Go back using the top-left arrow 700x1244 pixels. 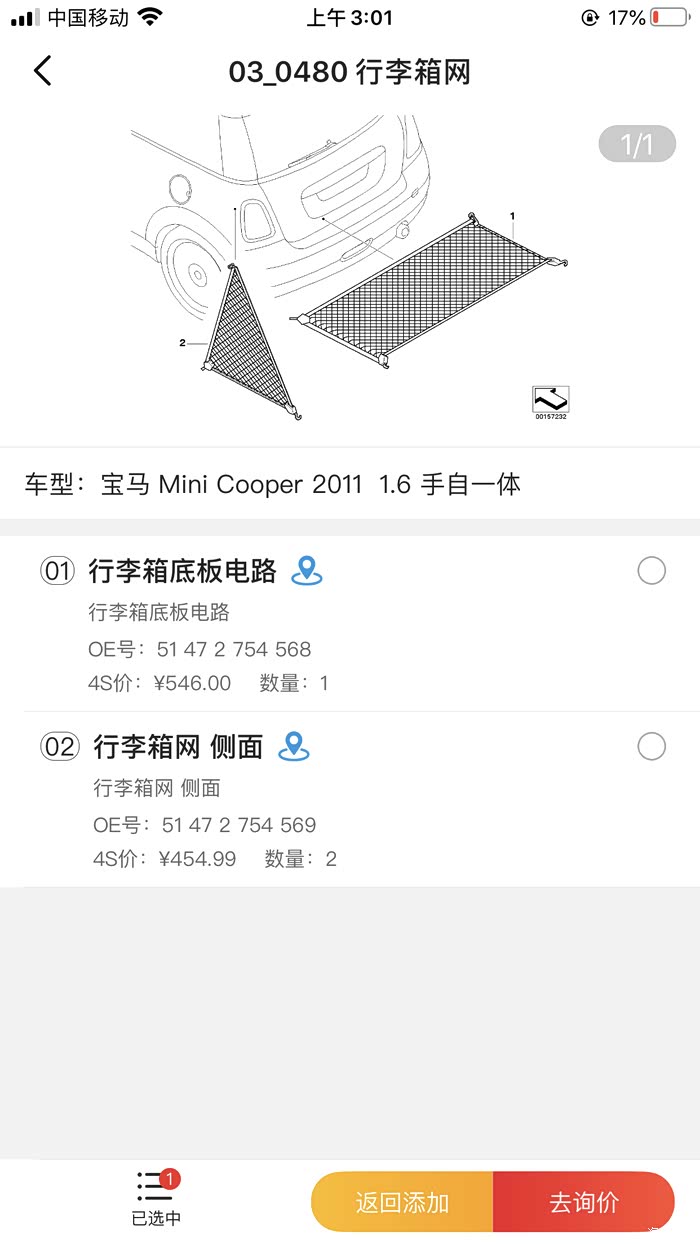(x=42, y=71)
